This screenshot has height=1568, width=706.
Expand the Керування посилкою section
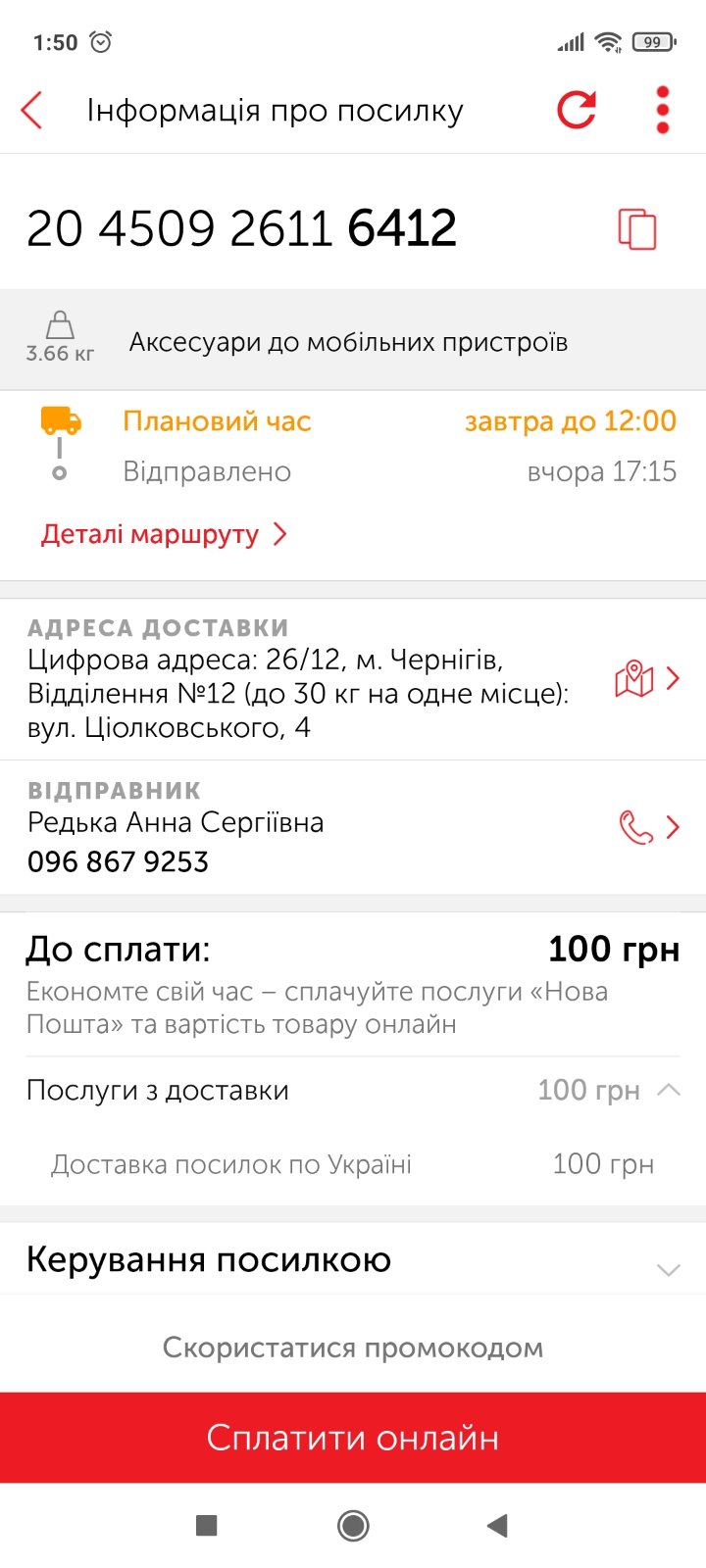click(668, 1268)
